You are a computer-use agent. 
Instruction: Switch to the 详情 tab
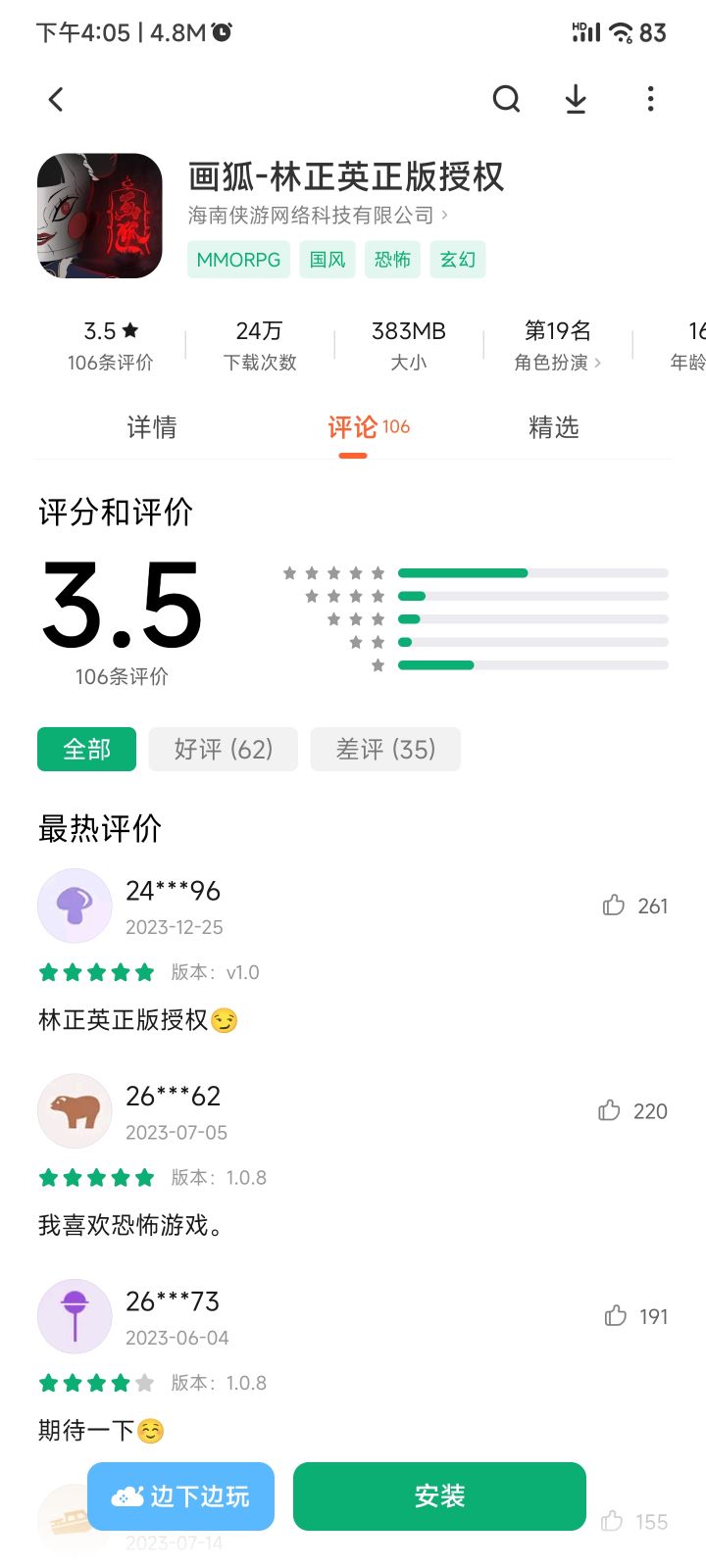(x=152, y=427)
